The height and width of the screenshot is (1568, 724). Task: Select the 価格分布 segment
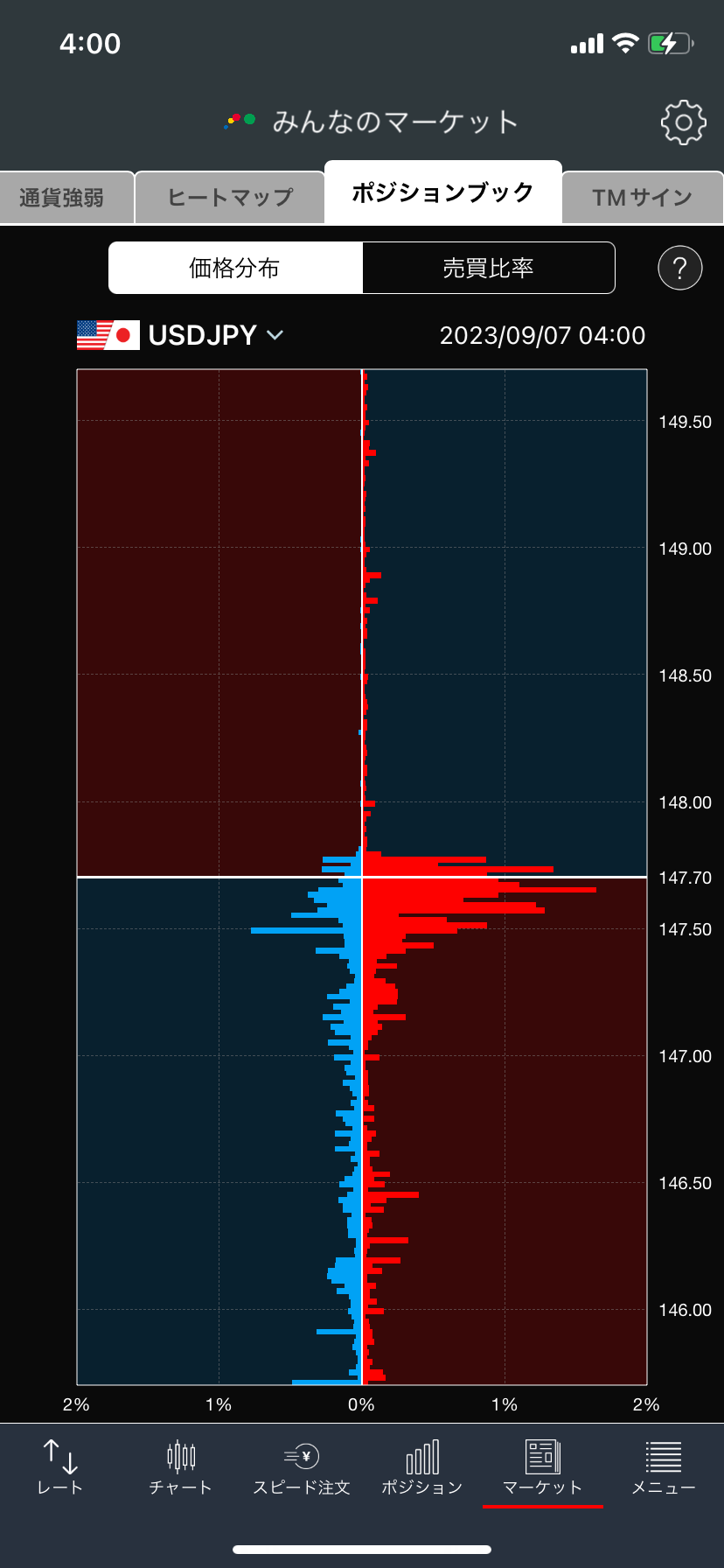tap(235, 268)
